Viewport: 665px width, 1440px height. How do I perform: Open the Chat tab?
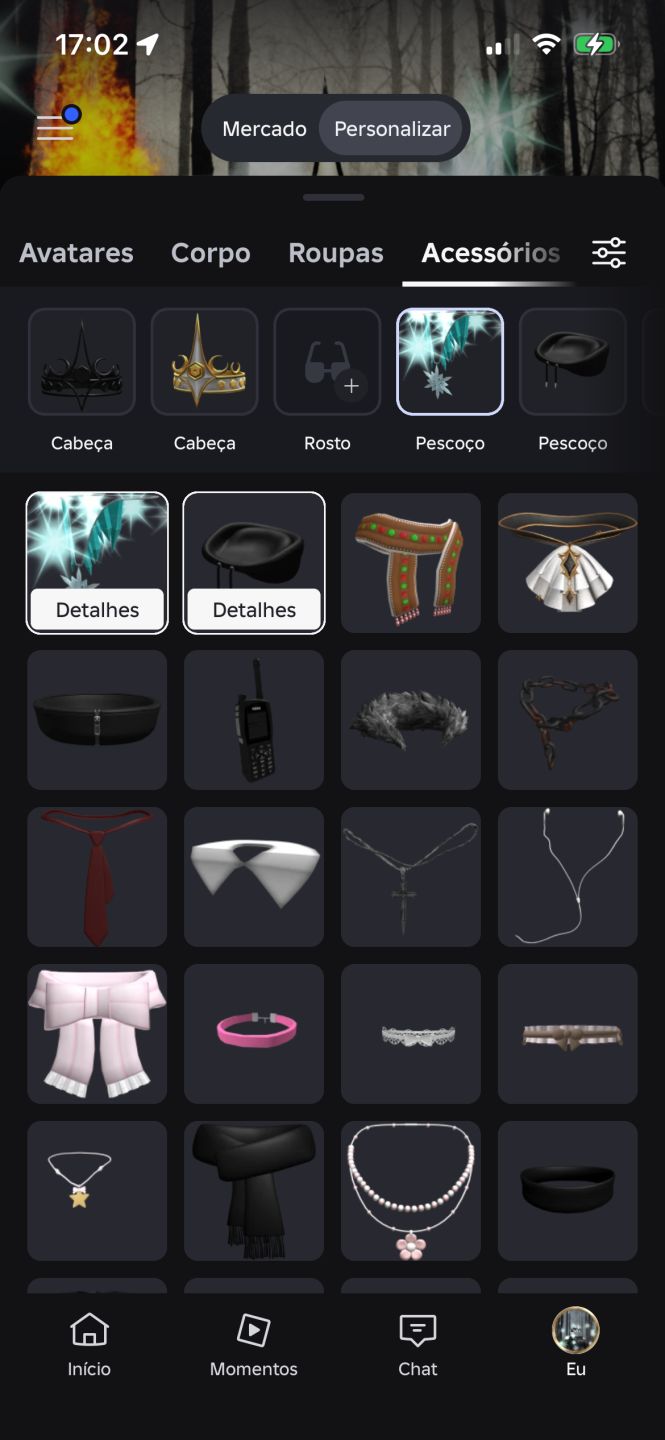418,1344
